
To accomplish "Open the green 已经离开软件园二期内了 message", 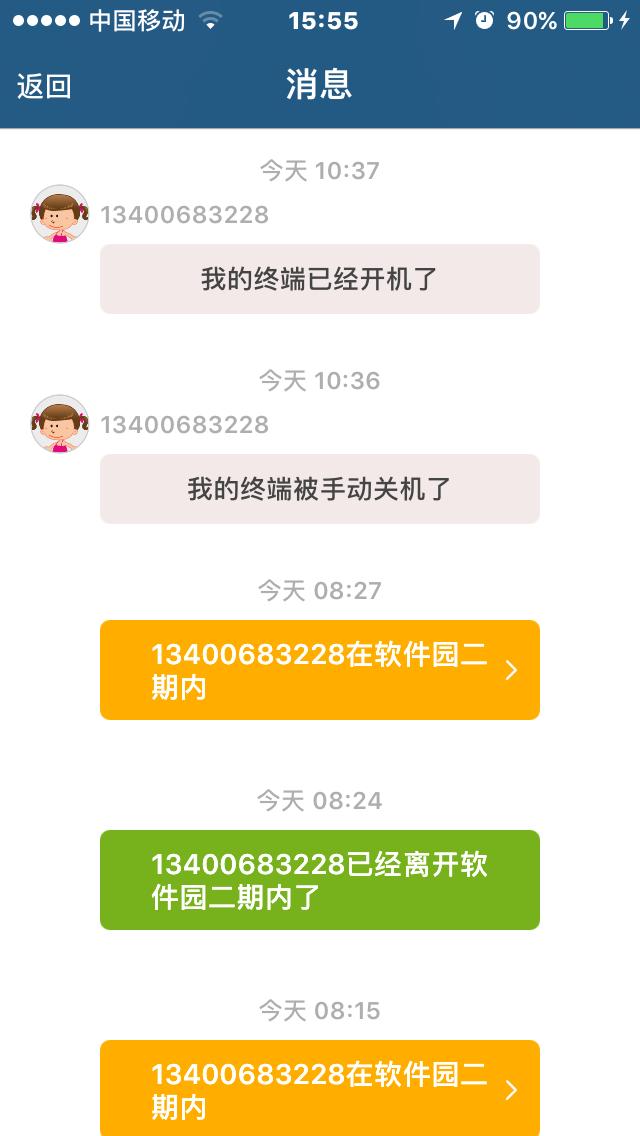I will pos(320,880).
